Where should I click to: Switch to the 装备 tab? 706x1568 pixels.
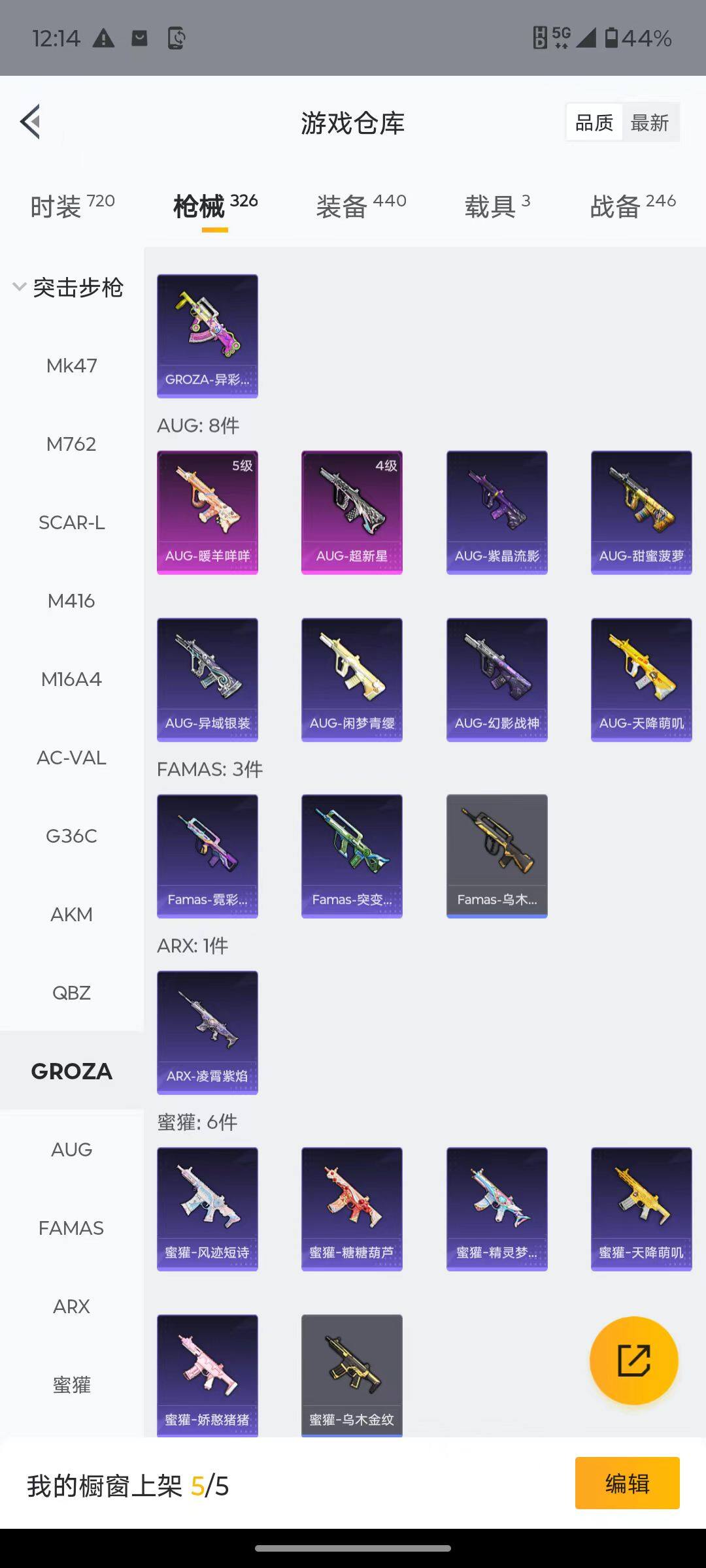point(361,206)
